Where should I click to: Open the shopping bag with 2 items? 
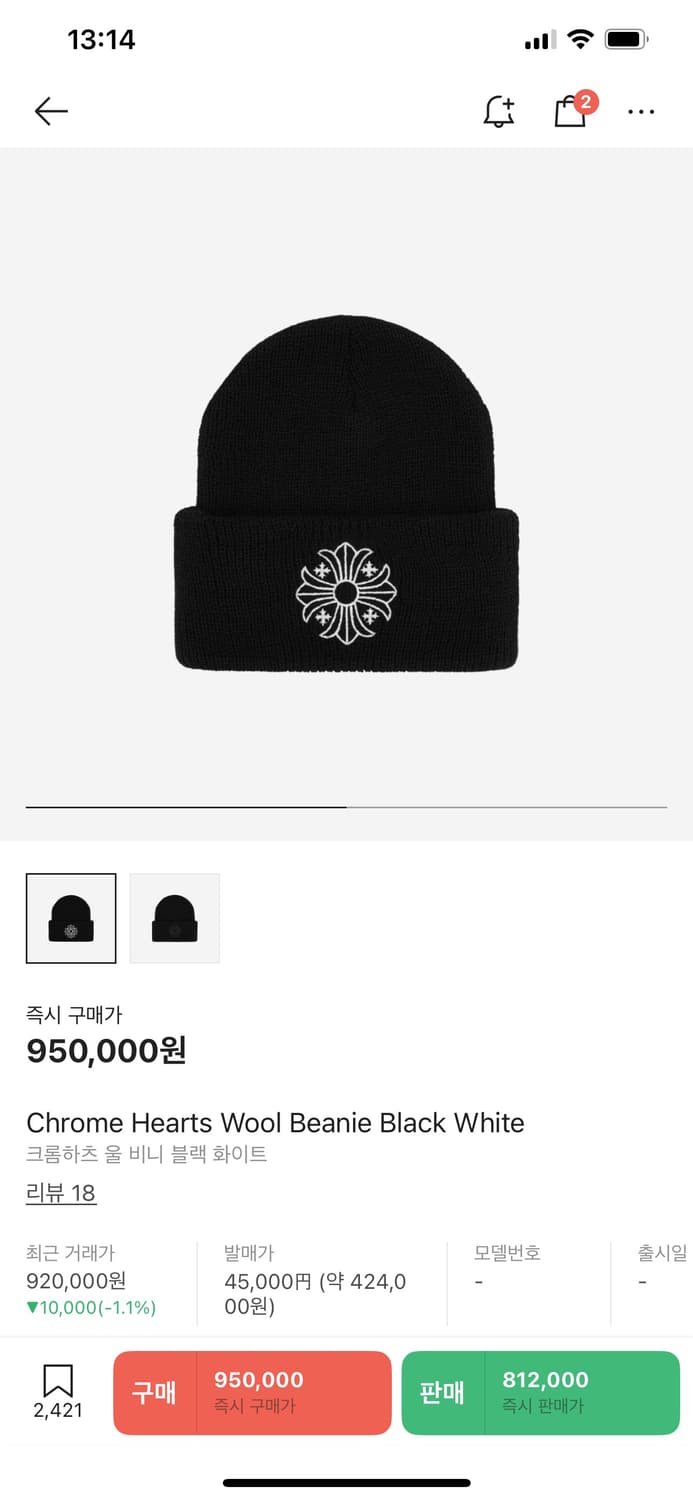pos(573,109)
